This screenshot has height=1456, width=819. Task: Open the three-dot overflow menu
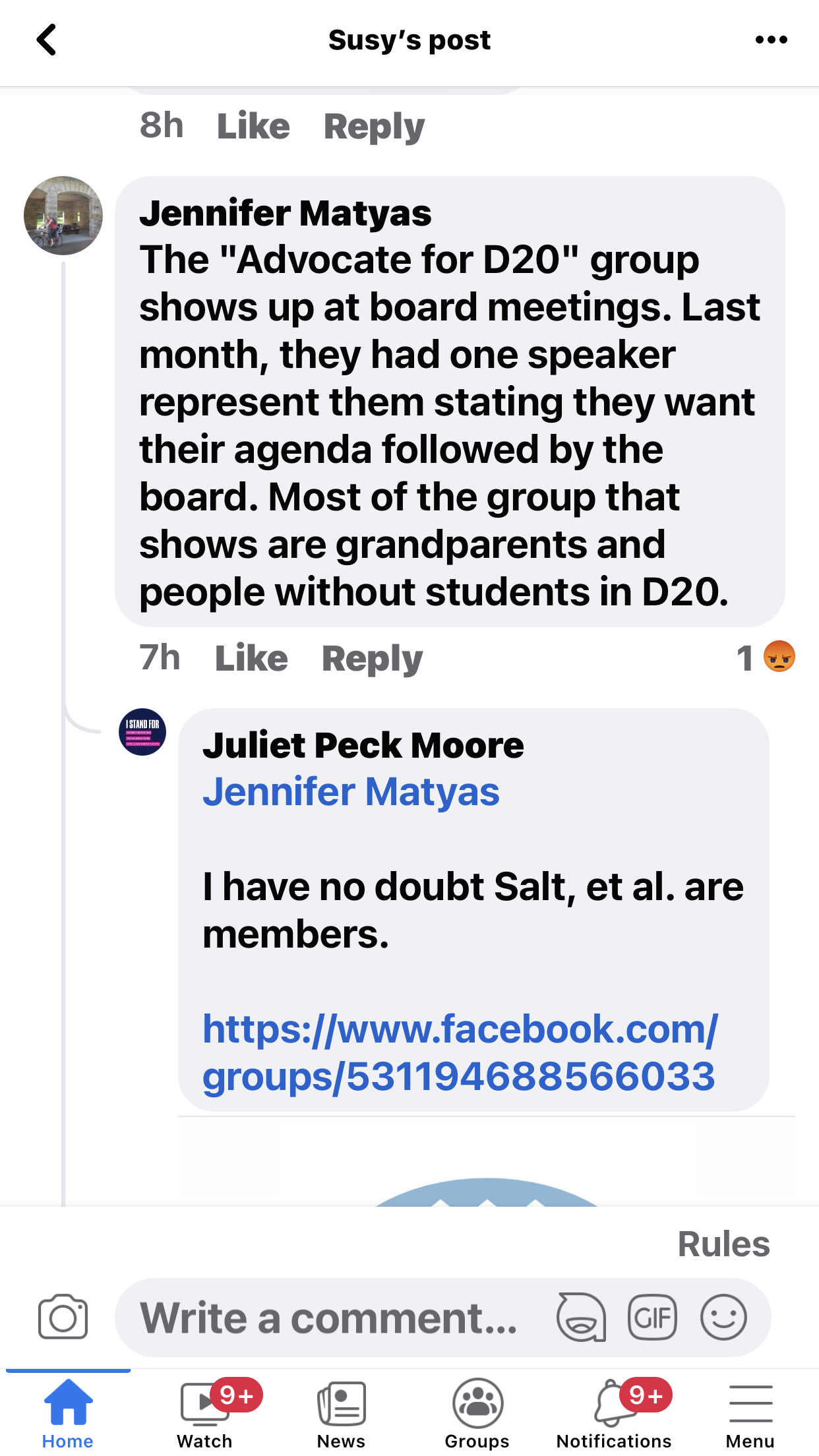771,40
